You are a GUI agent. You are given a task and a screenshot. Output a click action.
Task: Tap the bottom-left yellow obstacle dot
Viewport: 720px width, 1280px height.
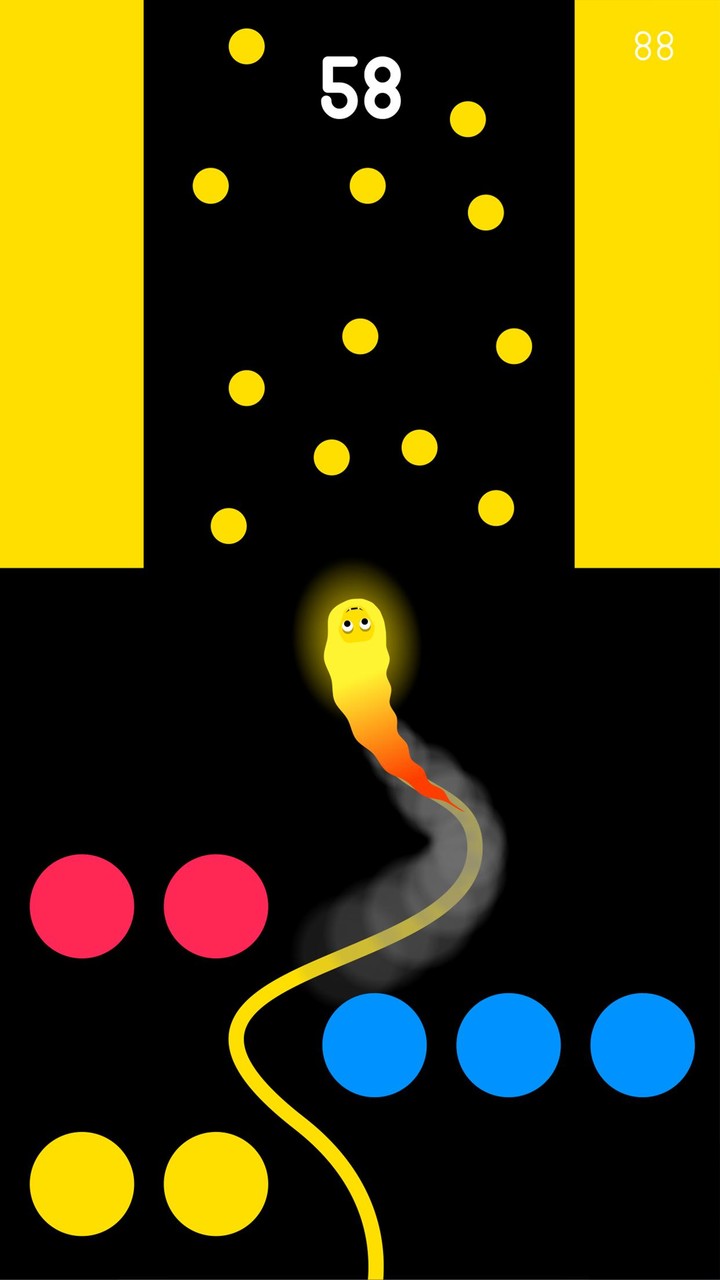[x=85, y=1183]
